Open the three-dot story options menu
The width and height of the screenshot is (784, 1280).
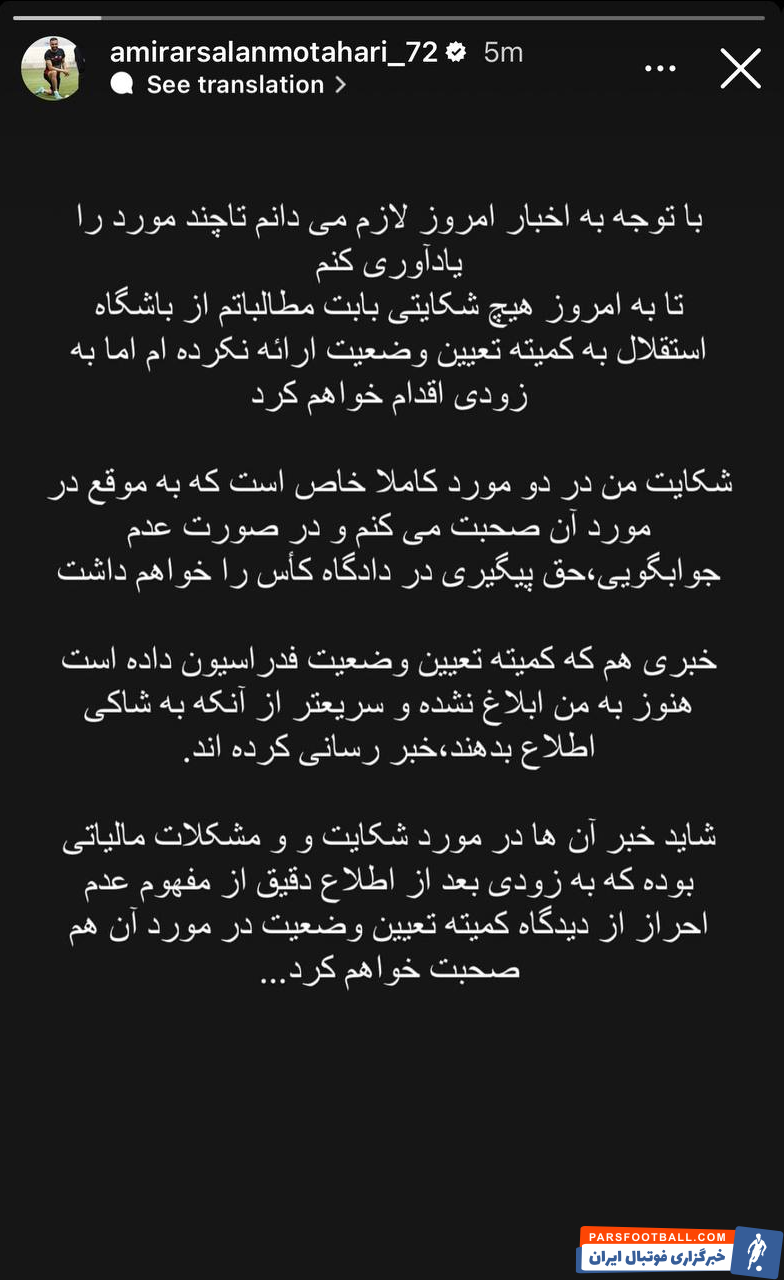pos(660,66)
